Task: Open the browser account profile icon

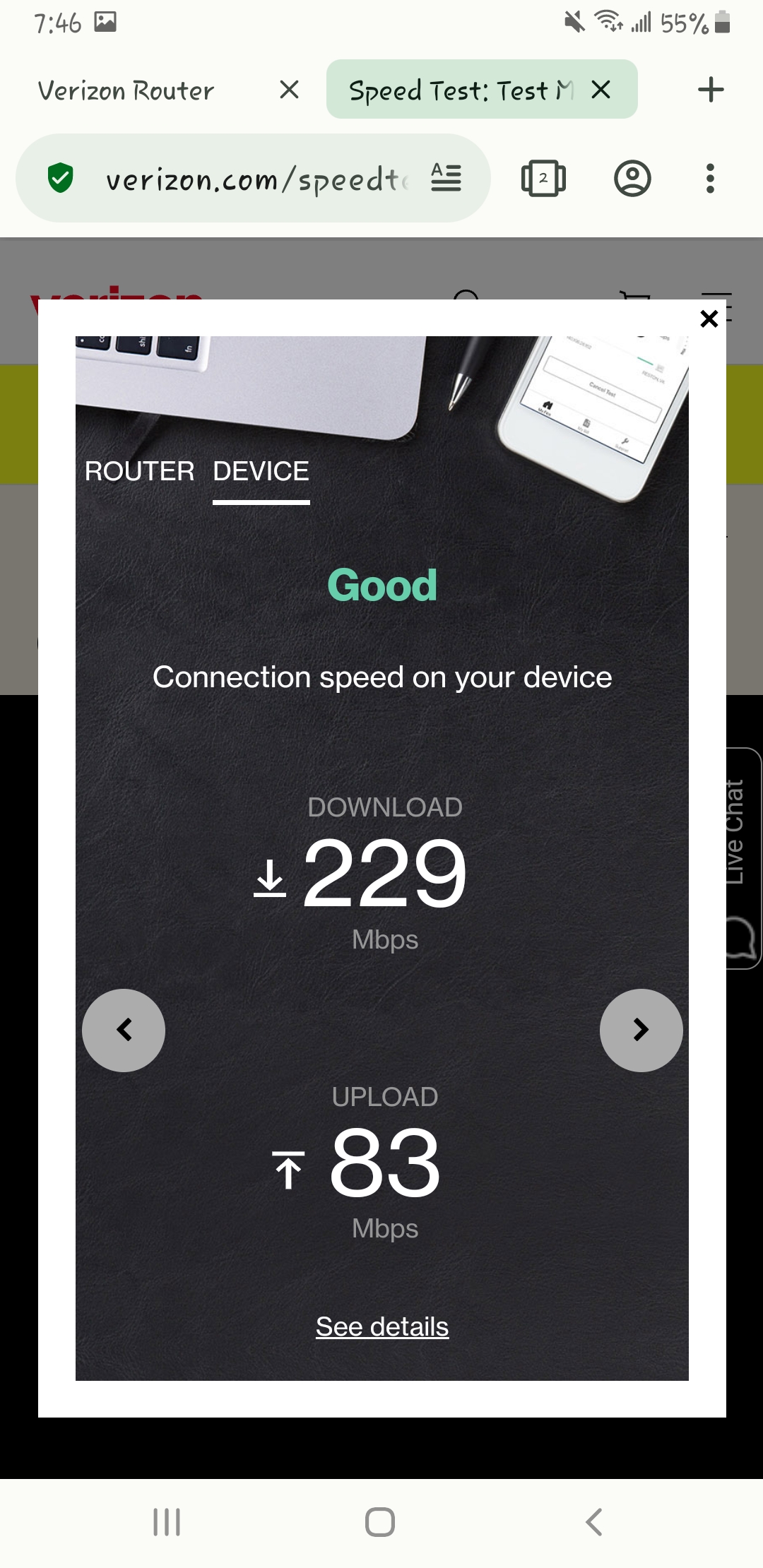Action: pos(632,178)
